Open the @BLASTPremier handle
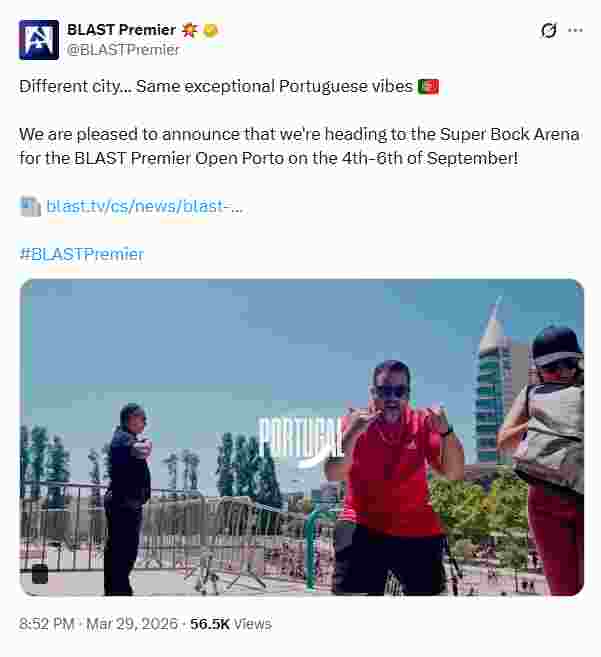This screenshot has width=601, height=657. [123, 49]
